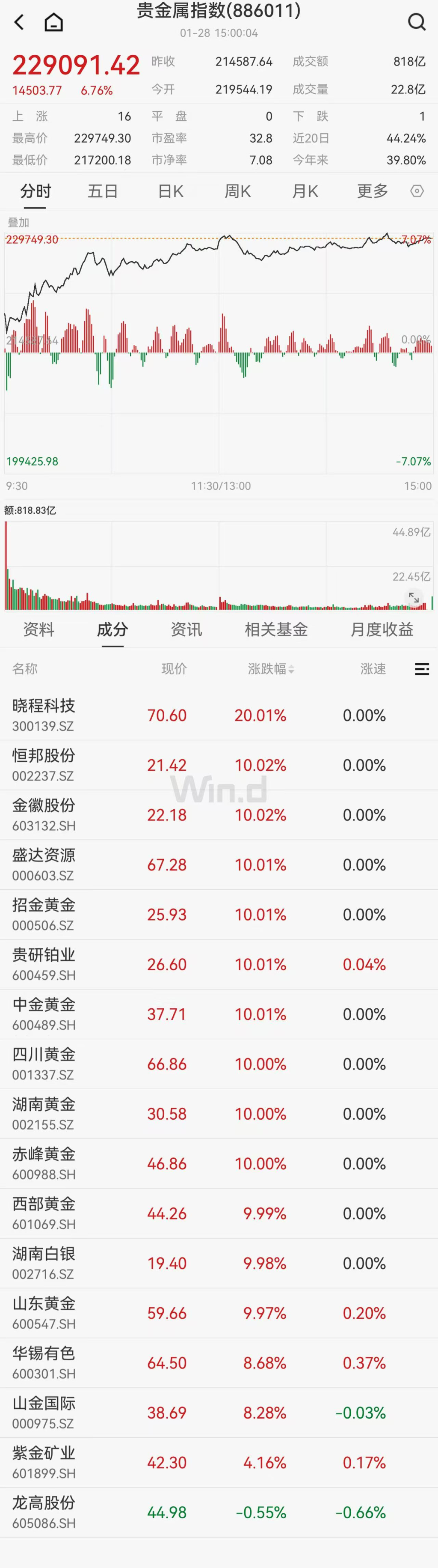Tap the 叠加 overlay button
The height and width of the screenshot is (1568, 438).
18,223
